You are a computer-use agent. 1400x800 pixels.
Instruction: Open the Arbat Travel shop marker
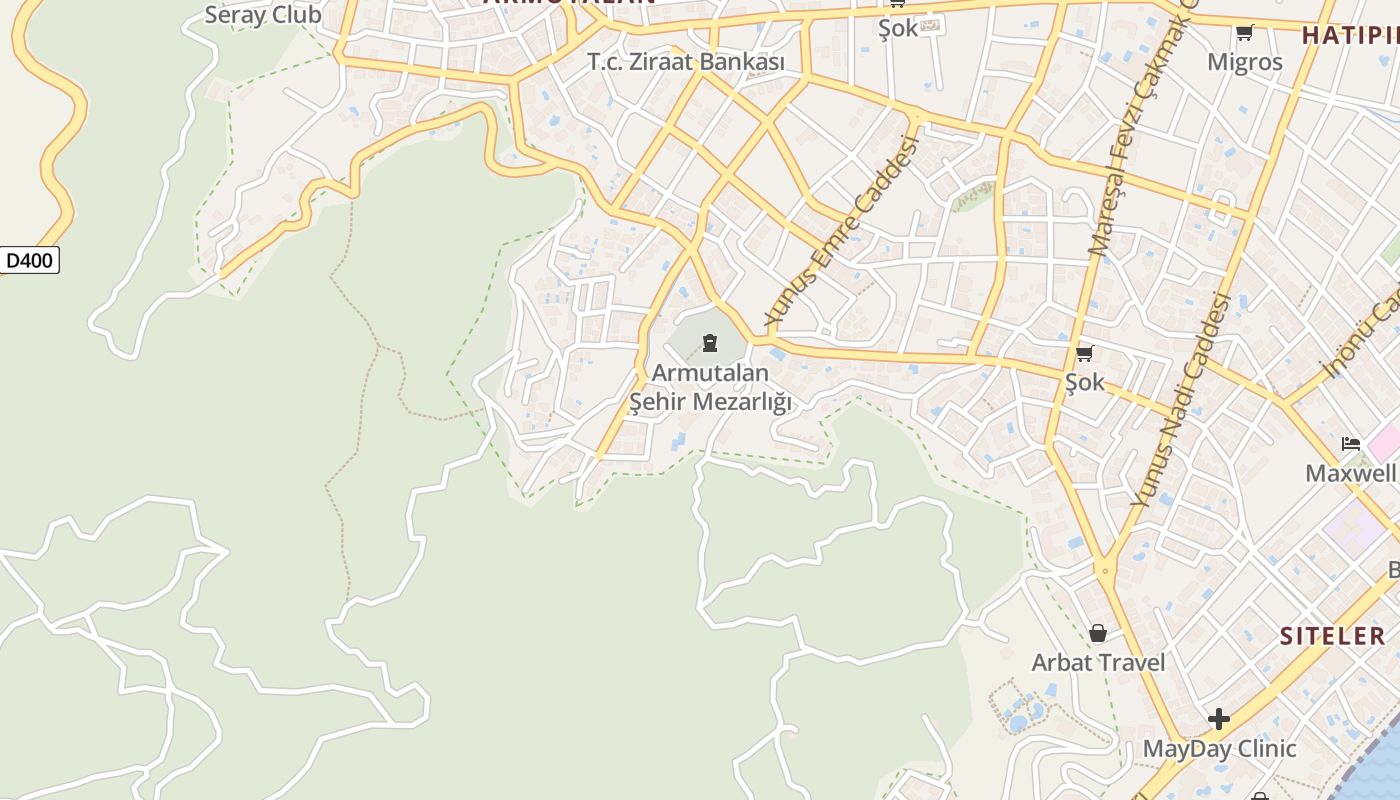(1097, 633)
